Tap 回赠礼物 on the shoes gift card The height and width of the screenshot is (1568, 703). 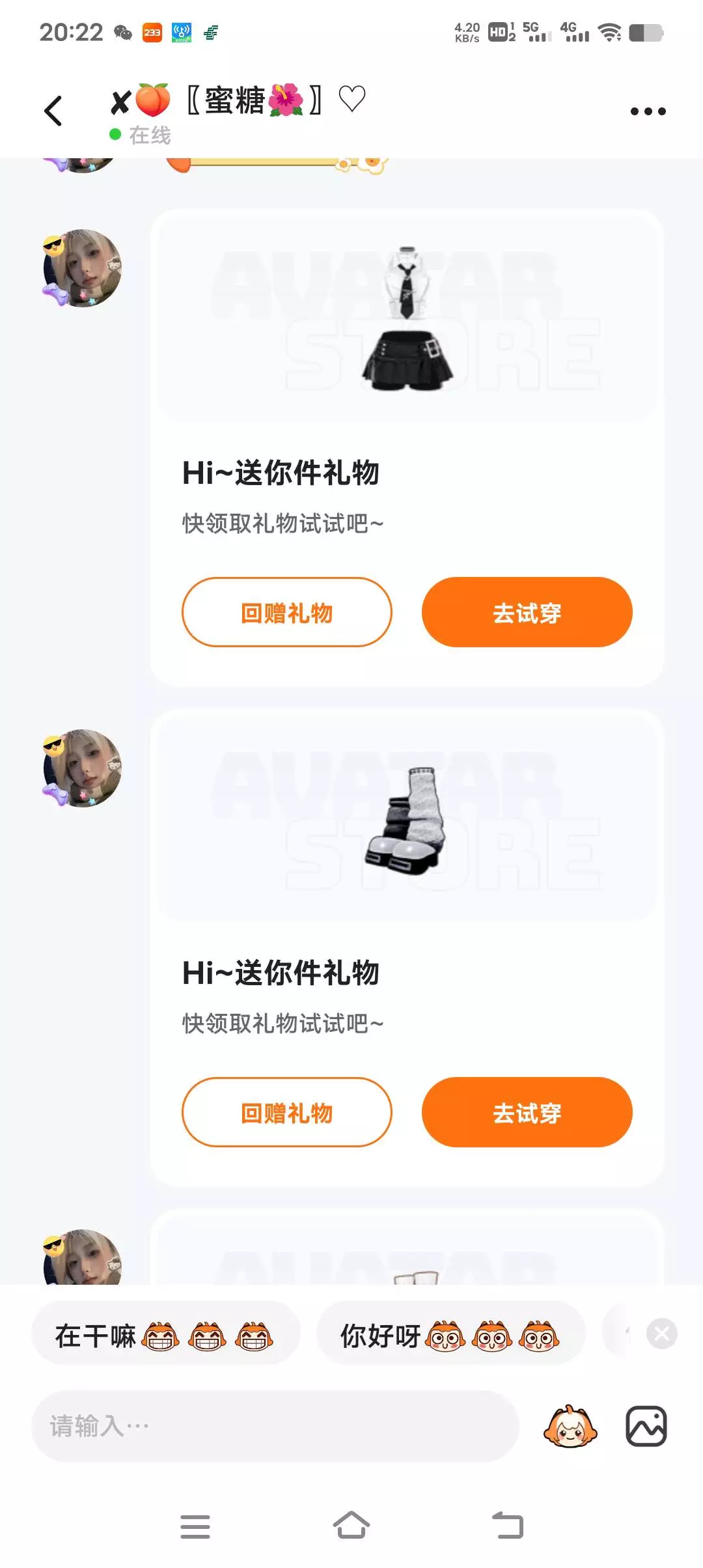(287, 1112)
